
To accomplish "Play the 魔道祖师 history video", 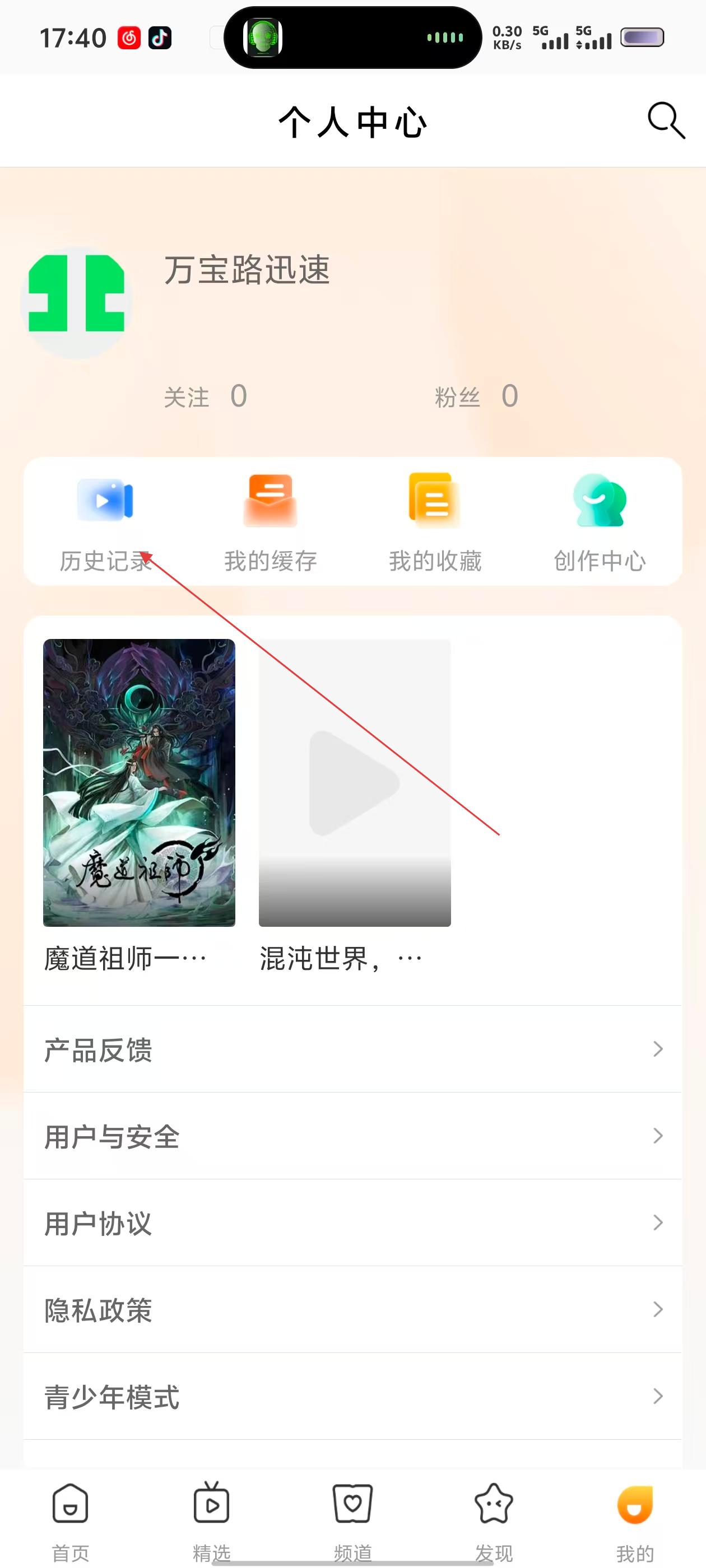I will pyautogui.click(x=139, y=783).
